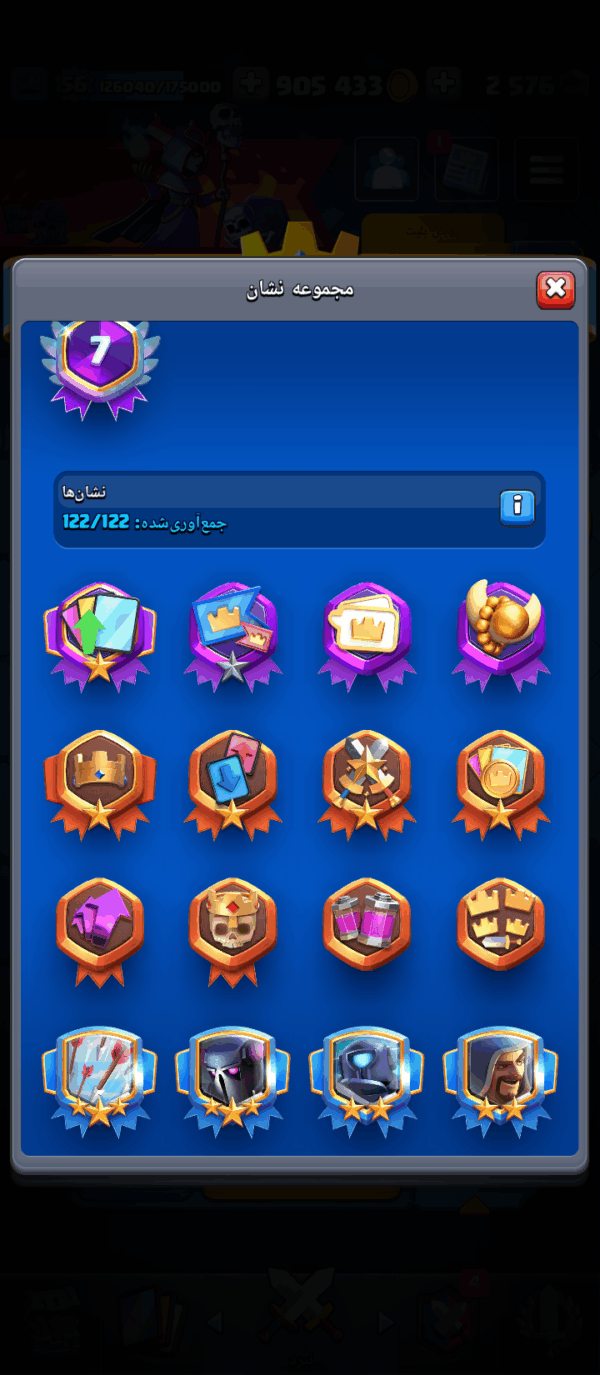Open the golden winged trophy badge
The width and height of the screenshot is (600, 1375).
pos(500,632)
